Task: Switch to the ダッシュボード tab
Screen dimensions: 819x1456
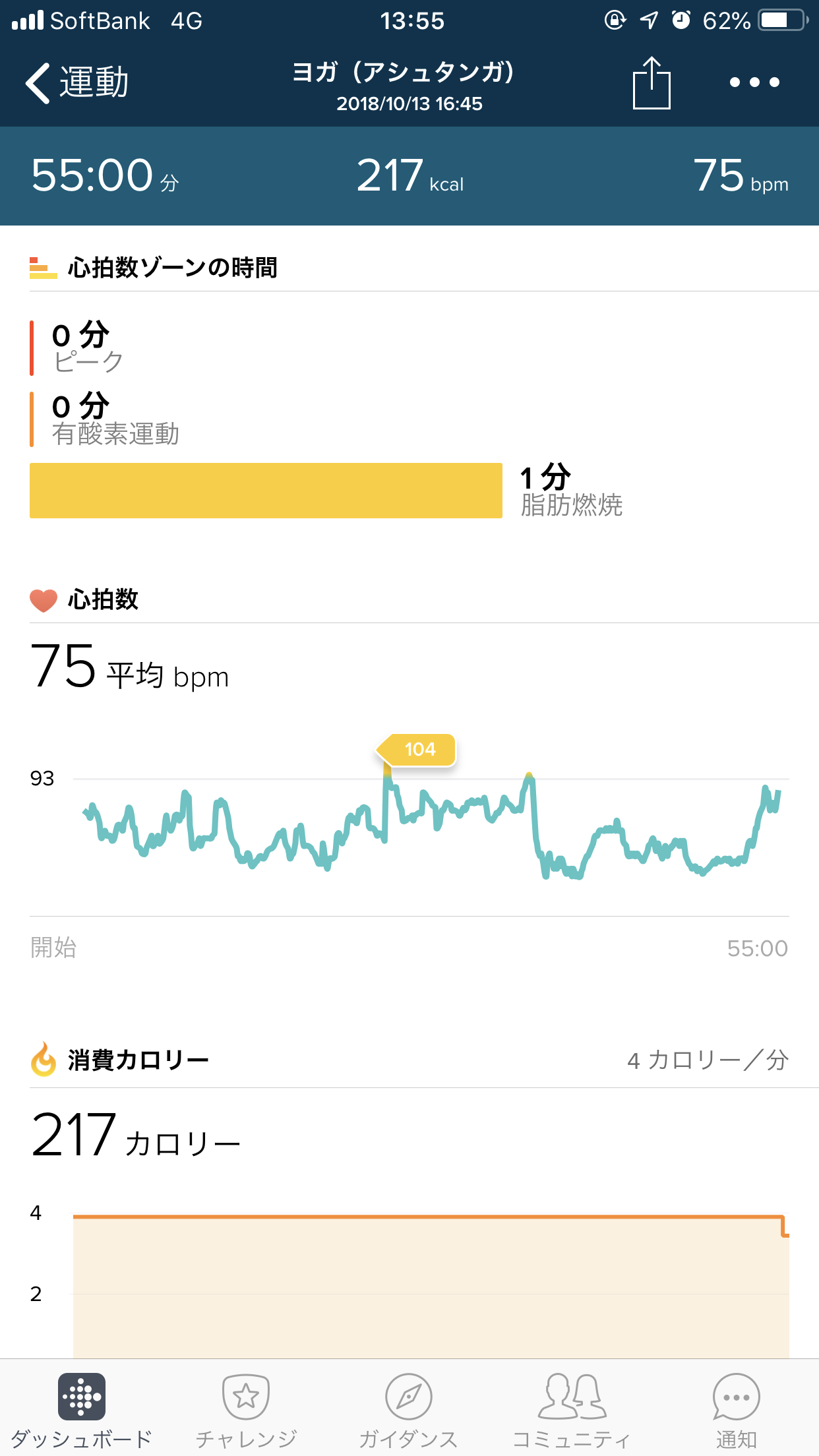Action: tap(81, 1409)
